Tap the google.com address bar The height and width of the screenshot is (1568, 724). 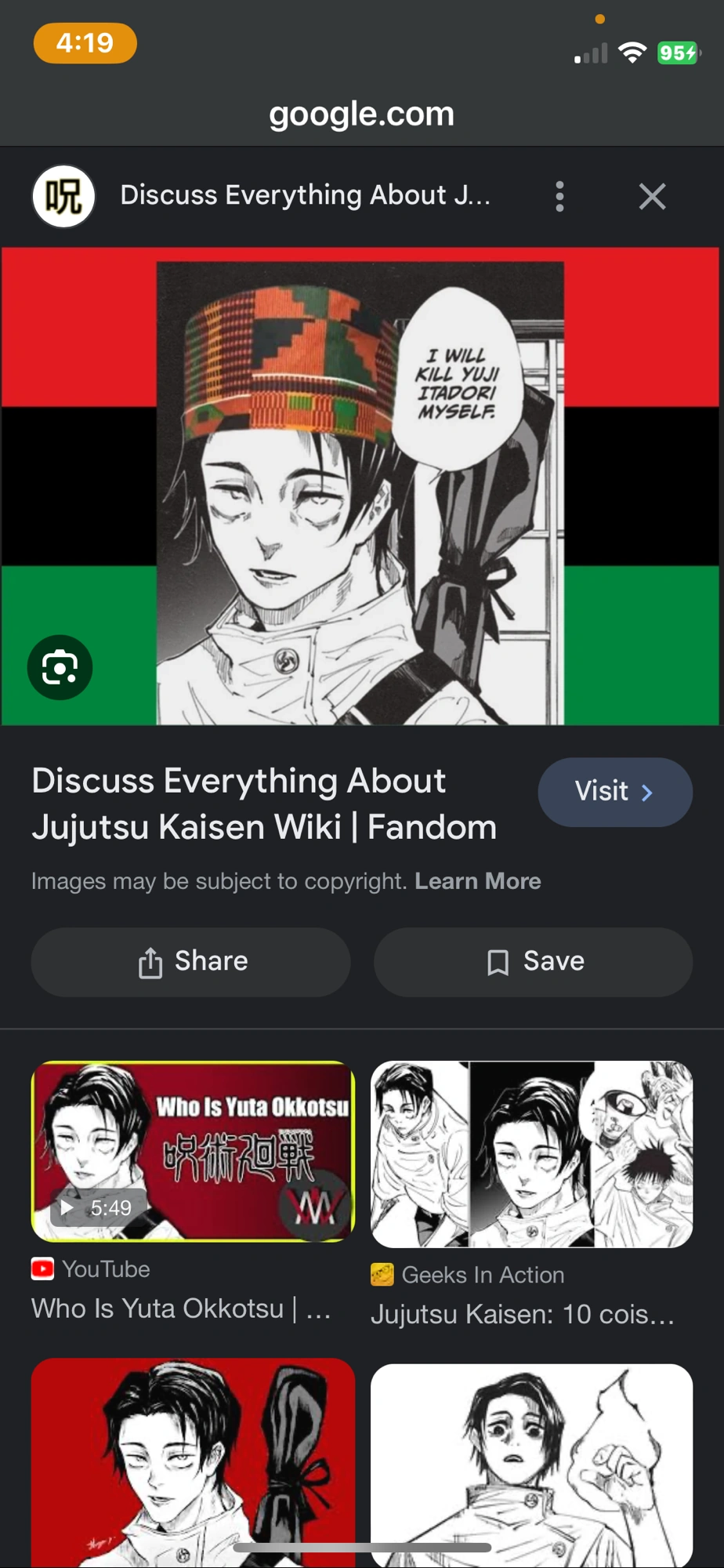(x=361, y=114)
